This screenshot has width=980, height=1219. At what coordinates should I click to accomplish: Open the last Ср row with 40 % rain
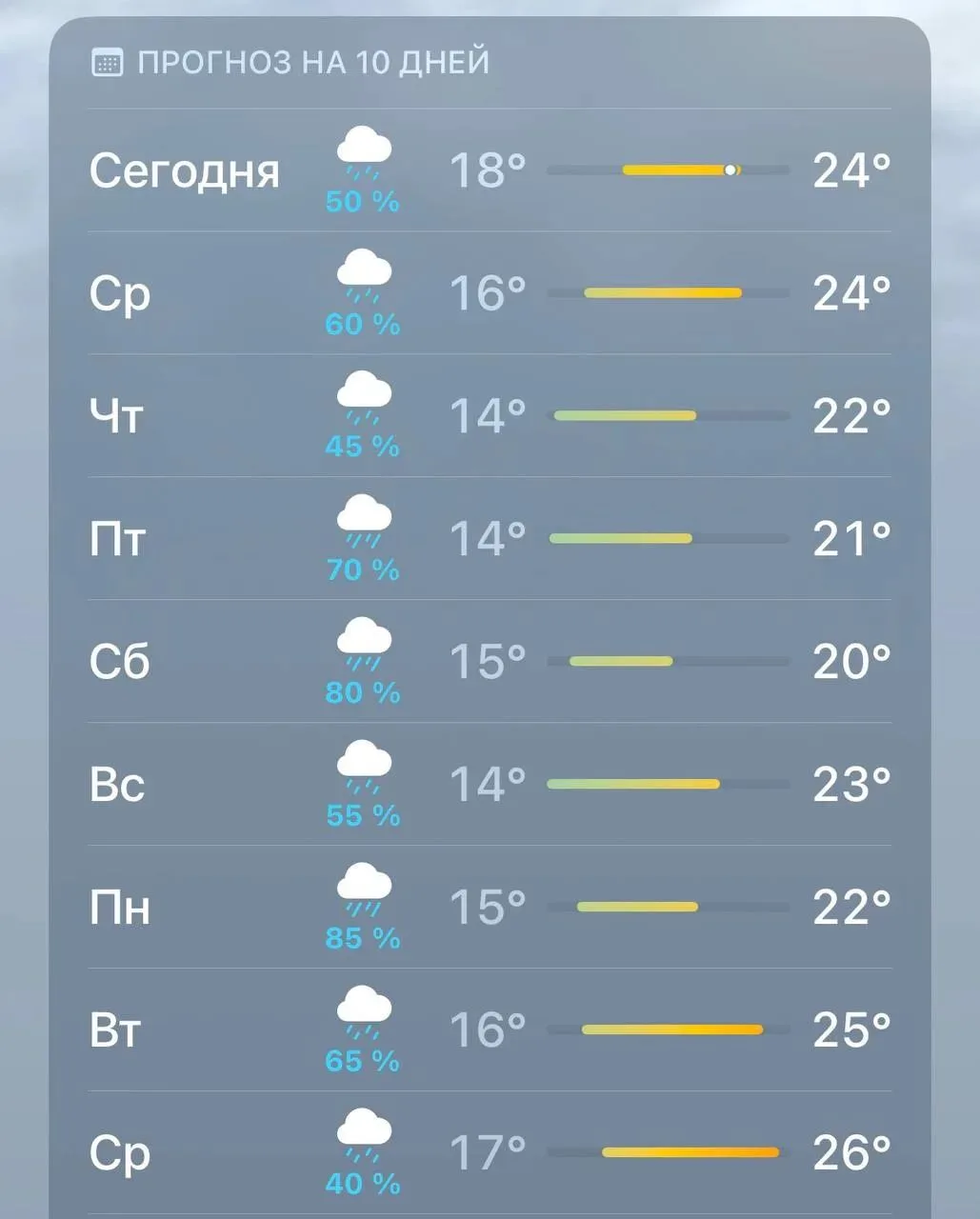490,1153
